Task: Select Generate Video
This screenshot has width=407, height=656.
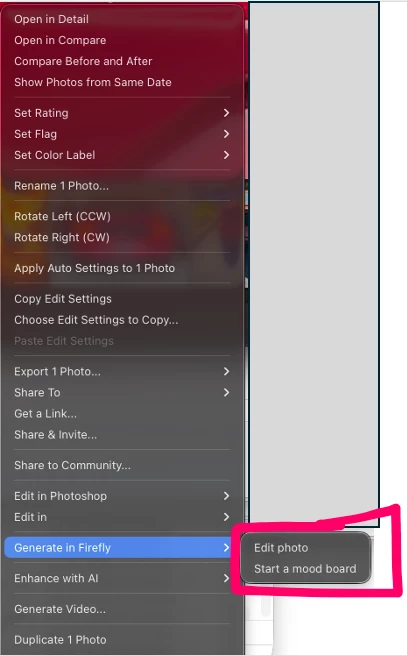Action: click(121, 609)
